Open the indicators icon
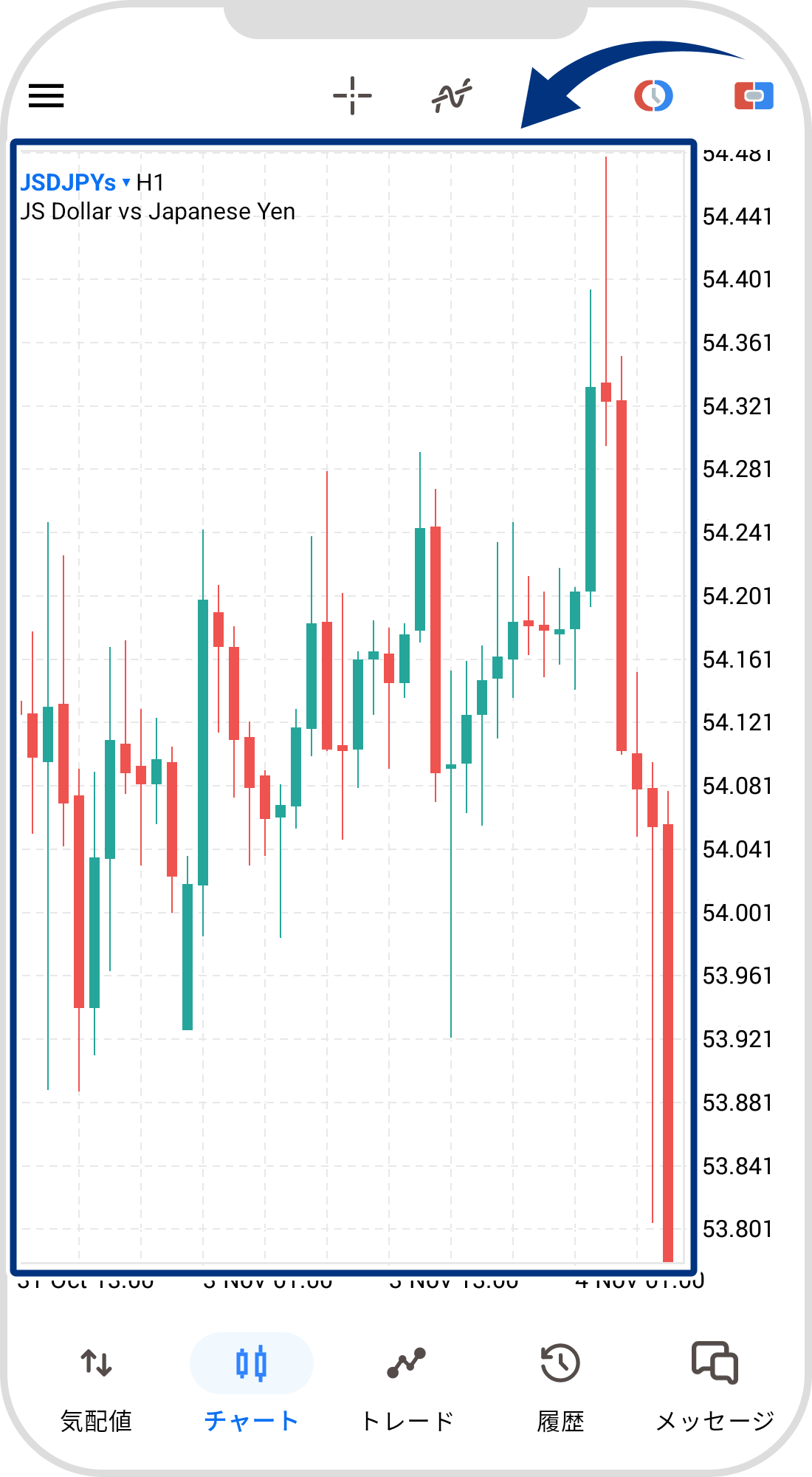812x1477 pixels. (452, 96)
